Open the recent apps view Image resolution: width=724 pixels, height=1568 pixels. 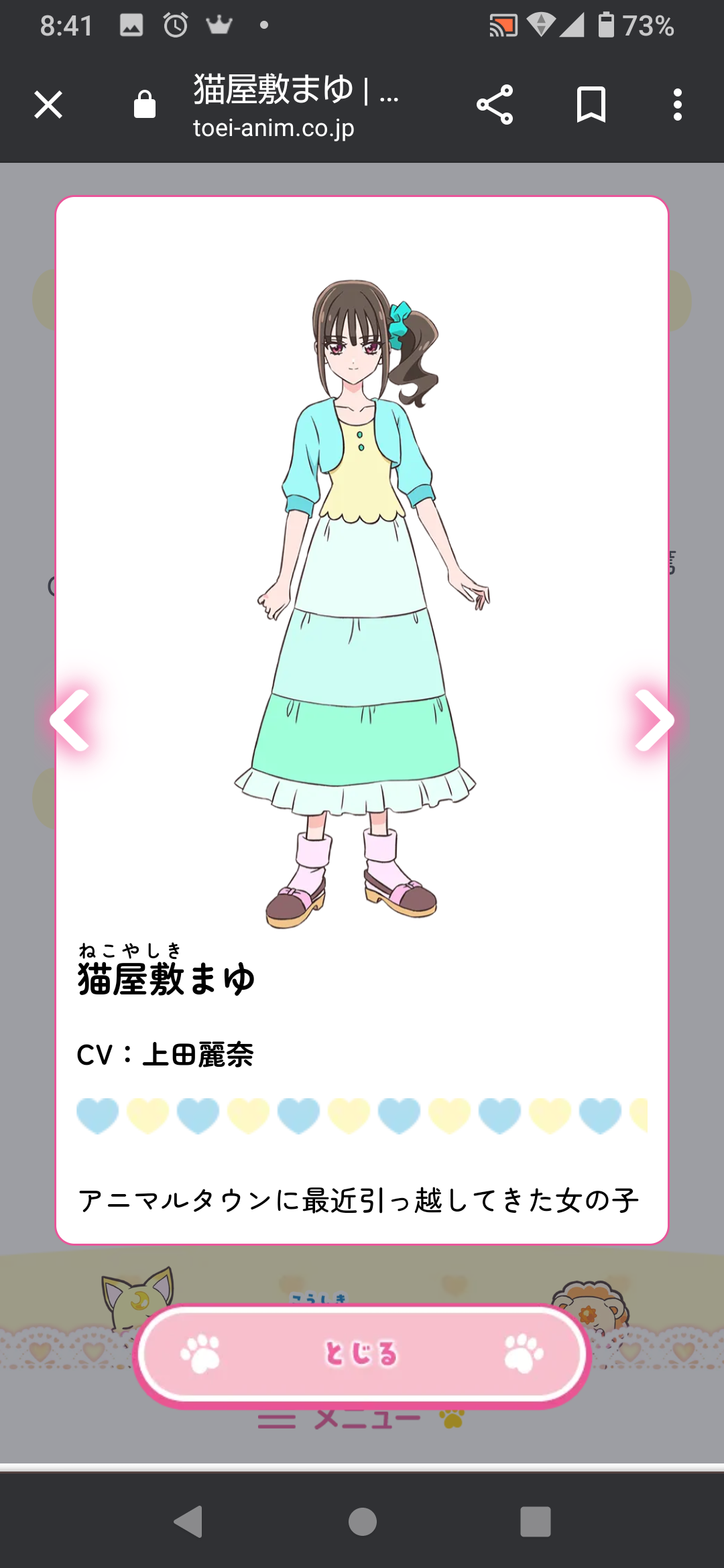[x=536, y=1521]
